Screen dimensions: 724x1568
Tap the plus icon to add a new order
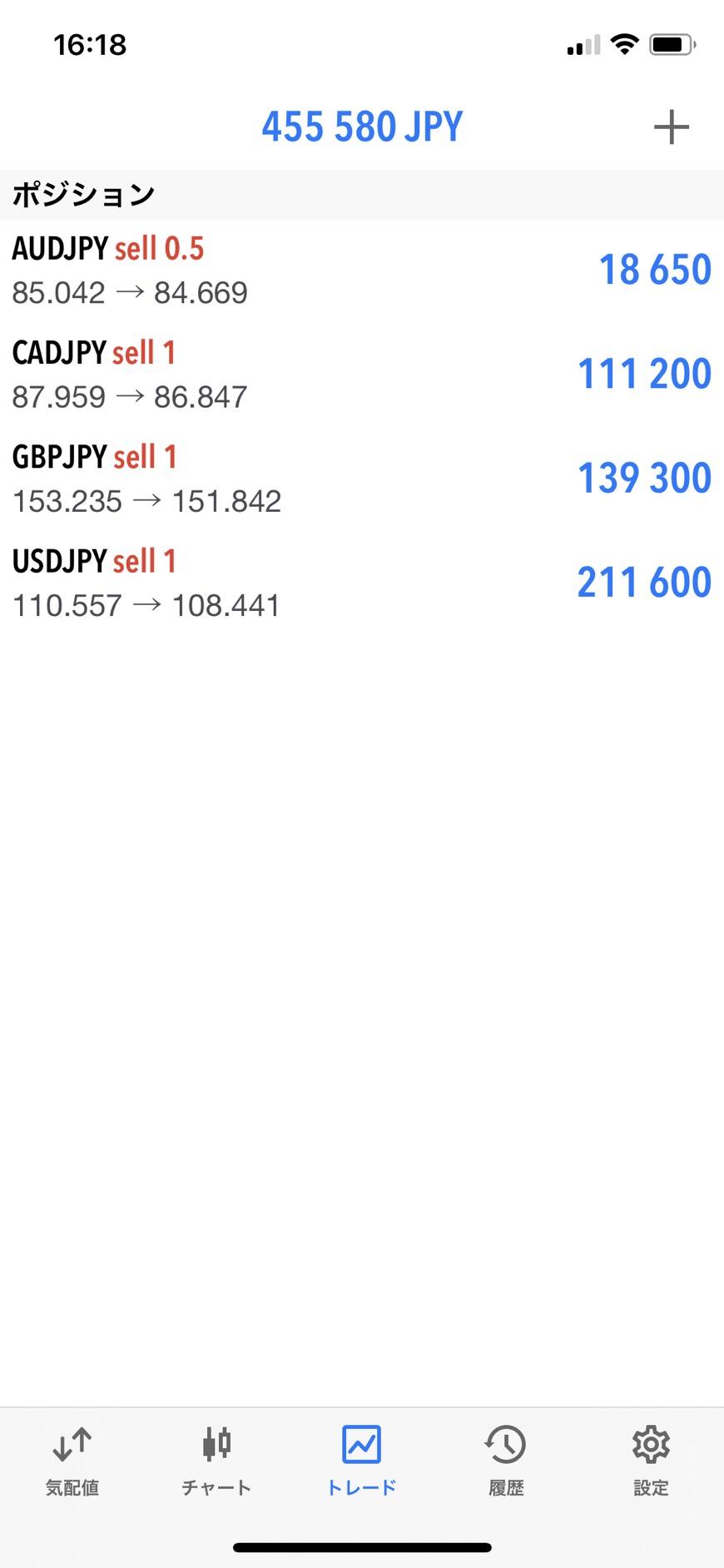671,127
